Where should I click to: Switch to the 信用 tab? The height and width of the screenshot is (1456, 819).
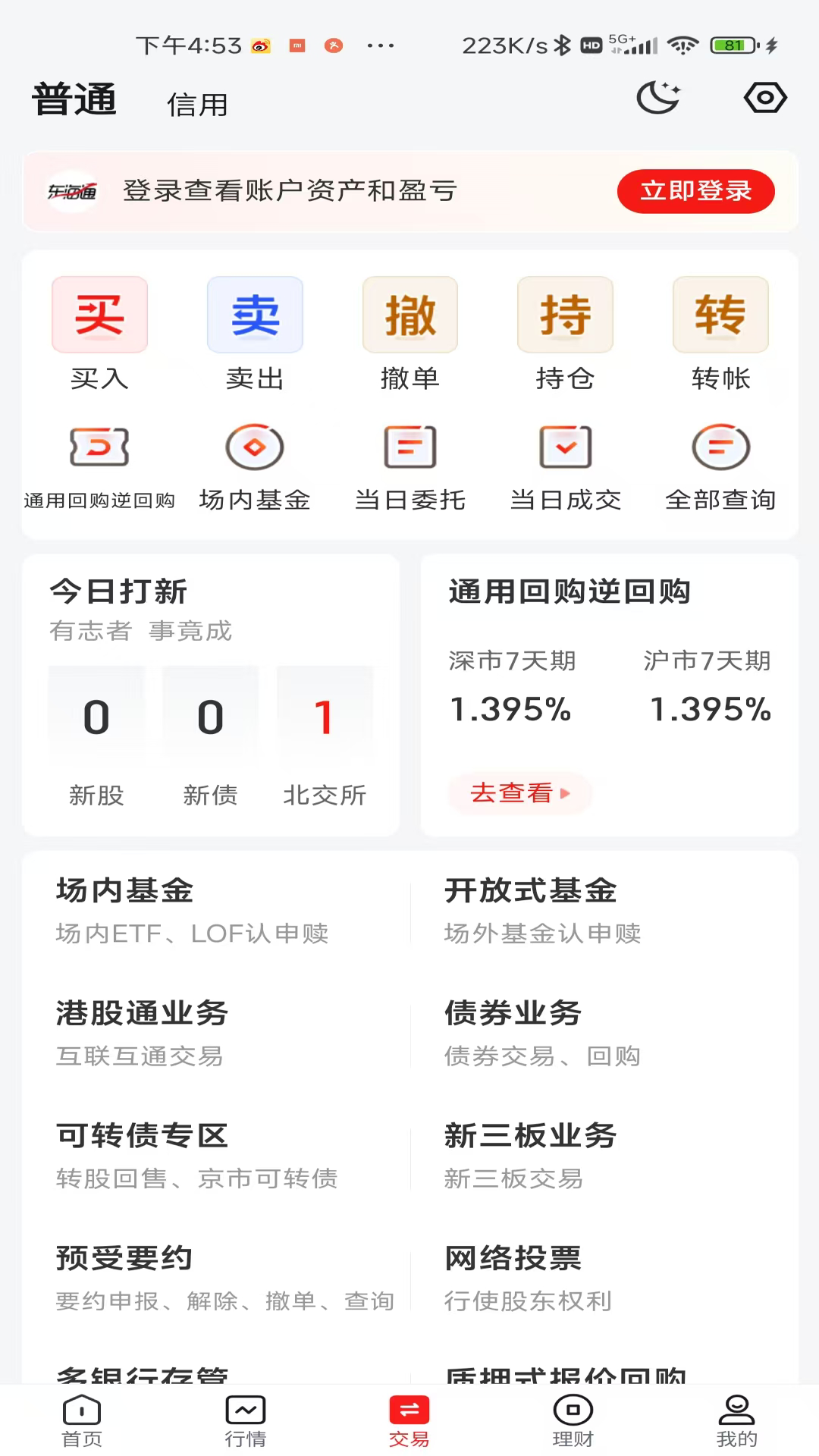click(x=196, y=104)
